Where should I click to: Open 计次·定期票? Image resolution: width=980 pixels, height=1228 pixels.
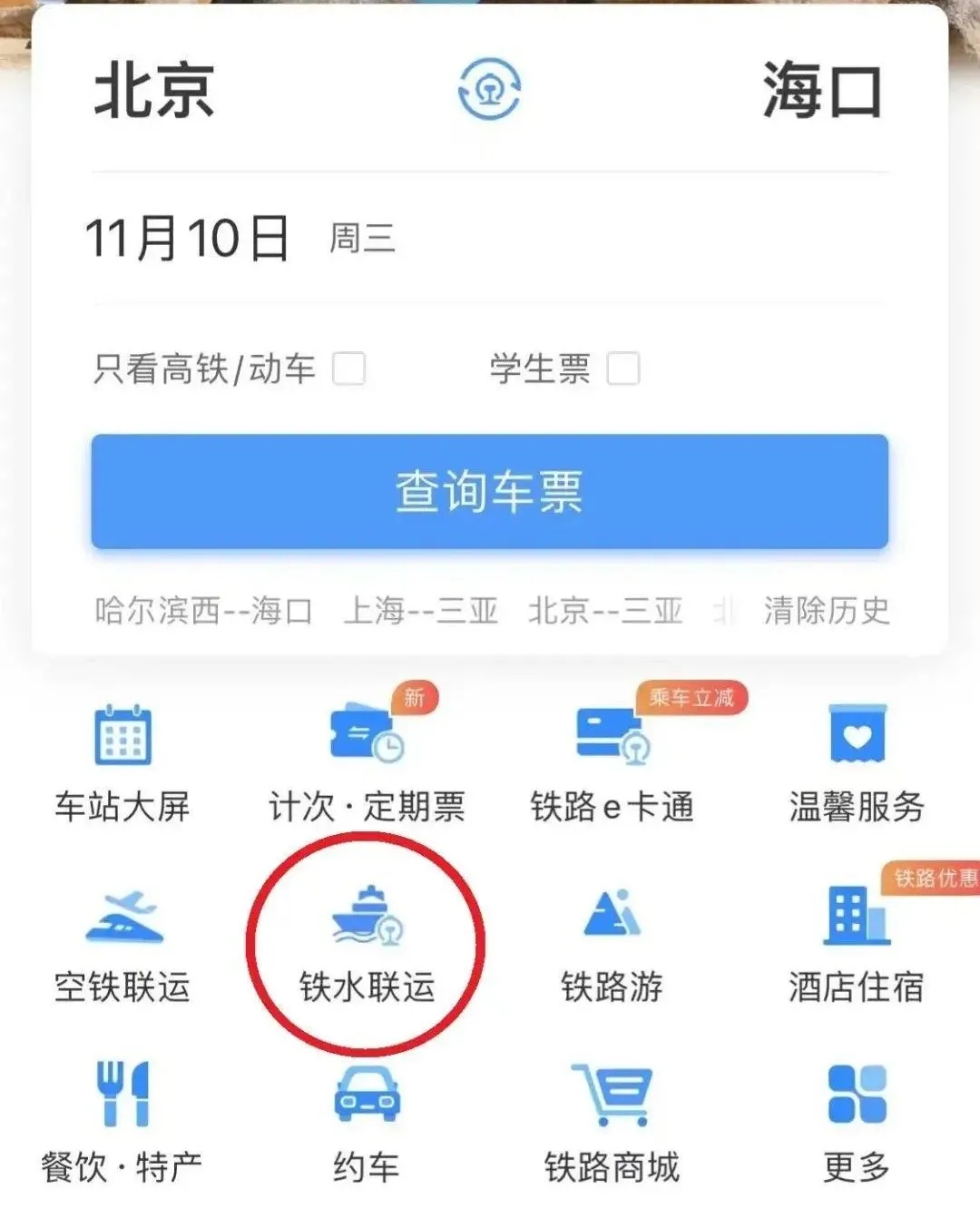tap(367, 762)
